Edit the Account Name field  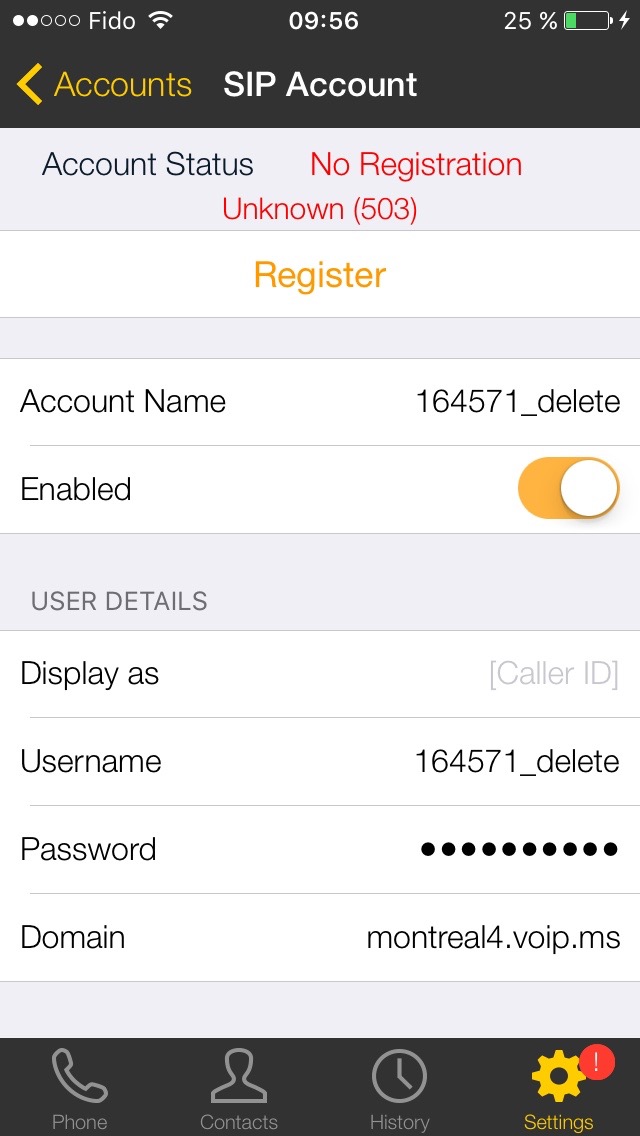pos(320,401)
